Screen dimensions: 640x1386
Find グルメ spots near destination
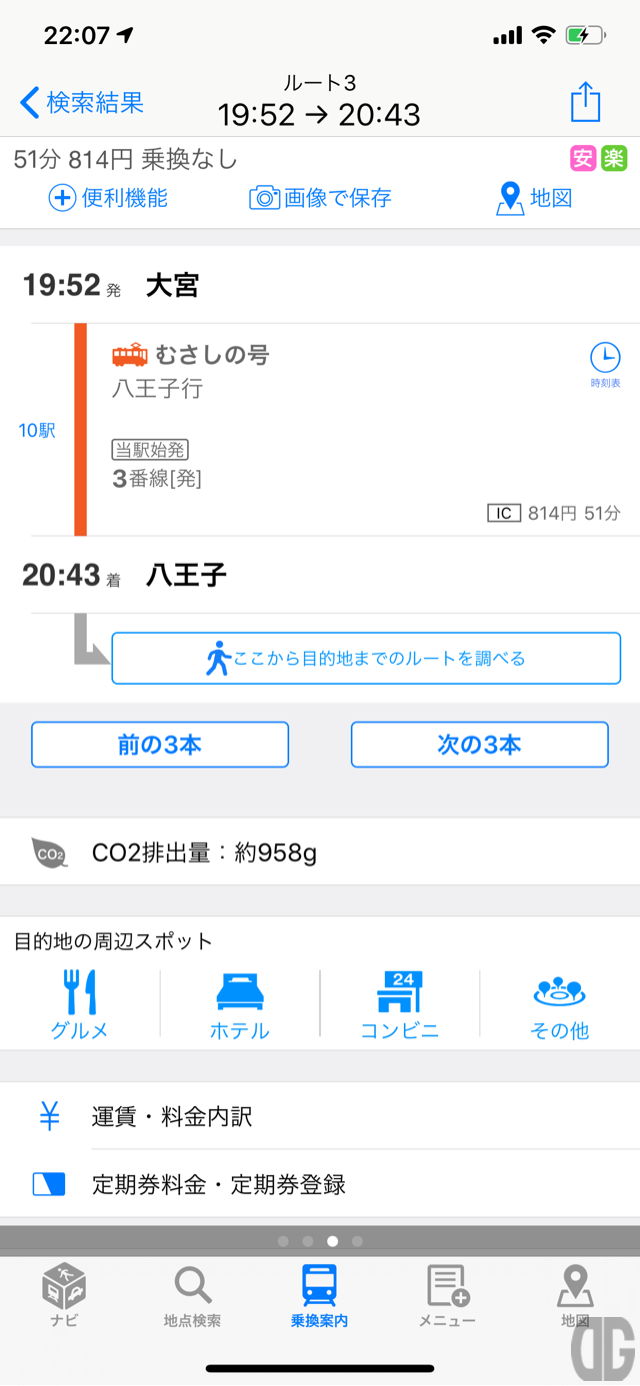click(80, 1003)
